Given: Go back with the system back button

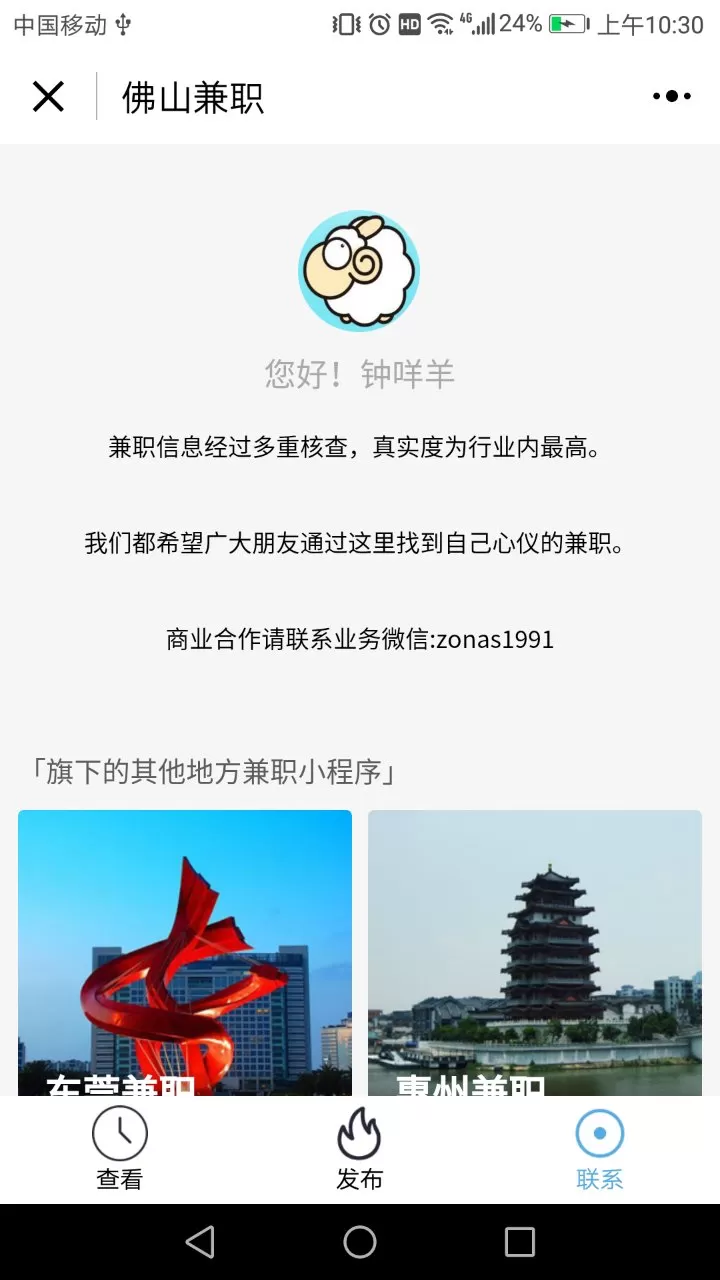Looking at the screenshot, I should (x=200, y=1242).
